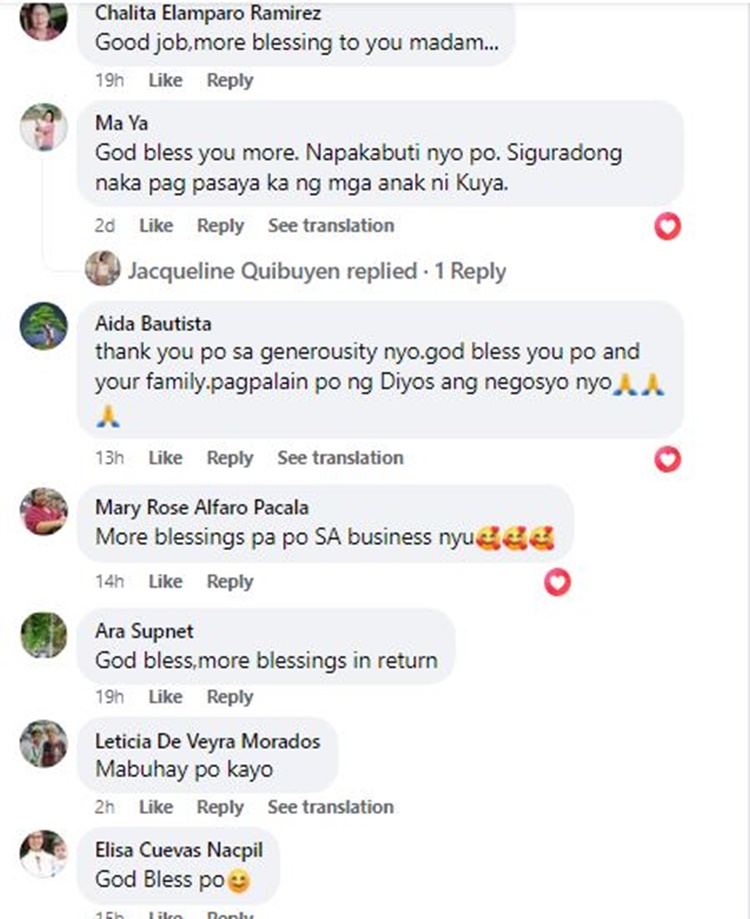See translation of Aida Bautista's comment
Viewport: 750px width, 919px height.
340,458
